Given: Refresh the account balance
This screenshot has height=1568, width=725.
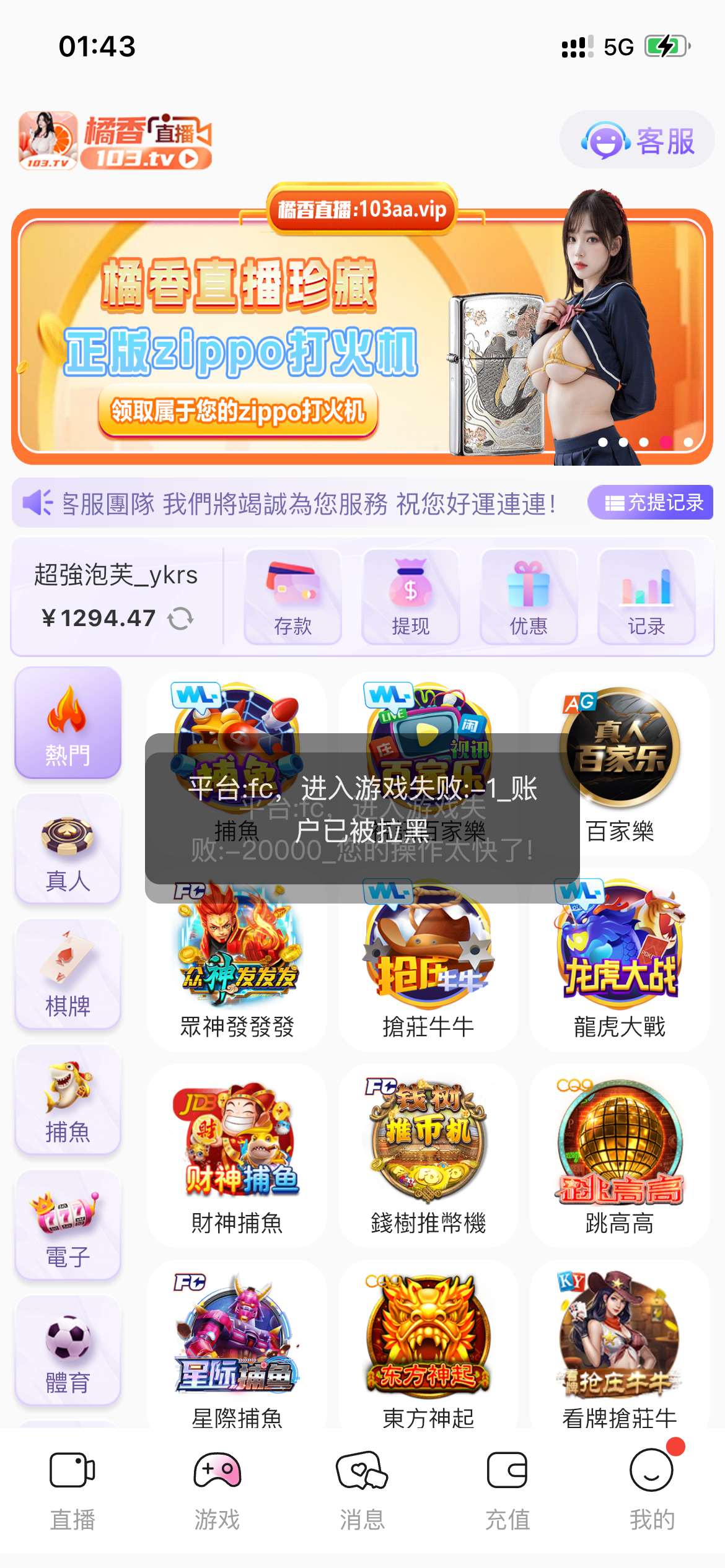Looking at the screenshot, I should pos(181,618).
